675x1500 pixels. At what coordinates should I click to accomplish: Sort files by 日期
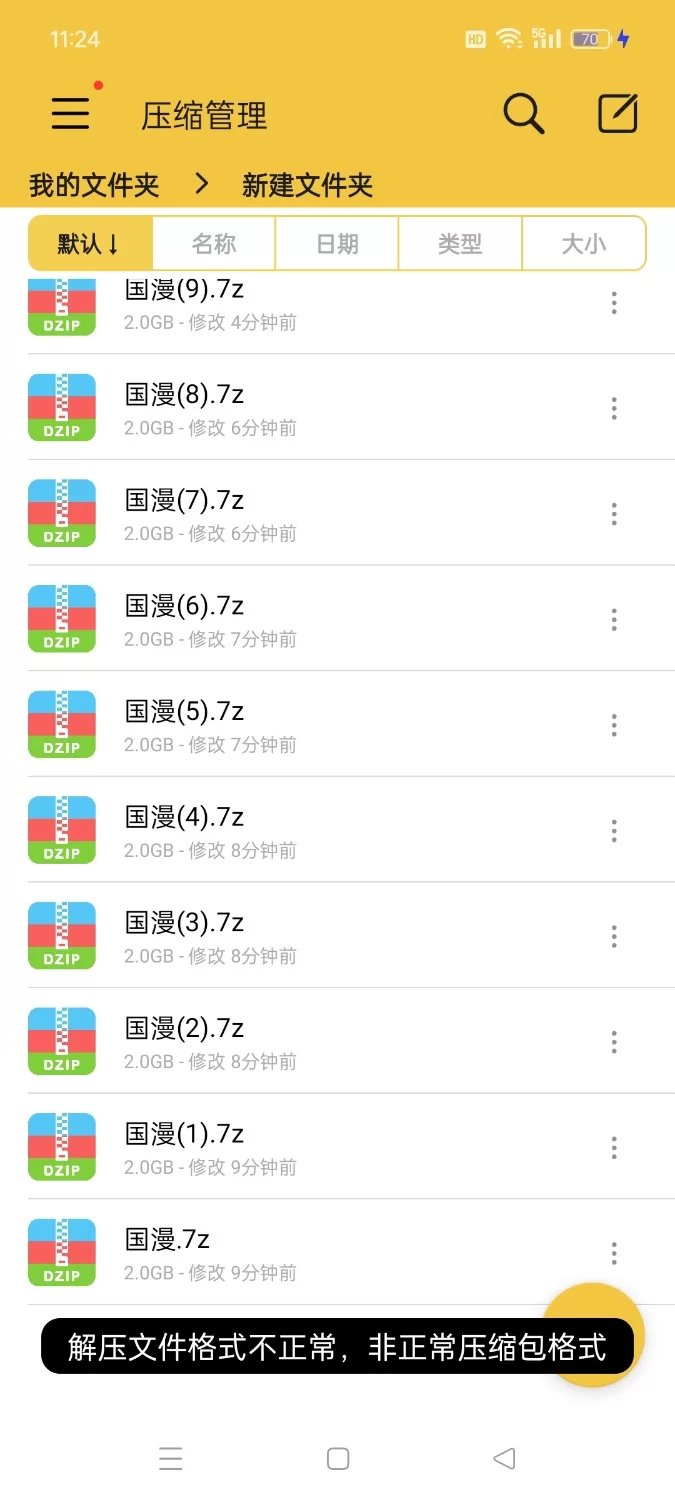tap(337, 244)
